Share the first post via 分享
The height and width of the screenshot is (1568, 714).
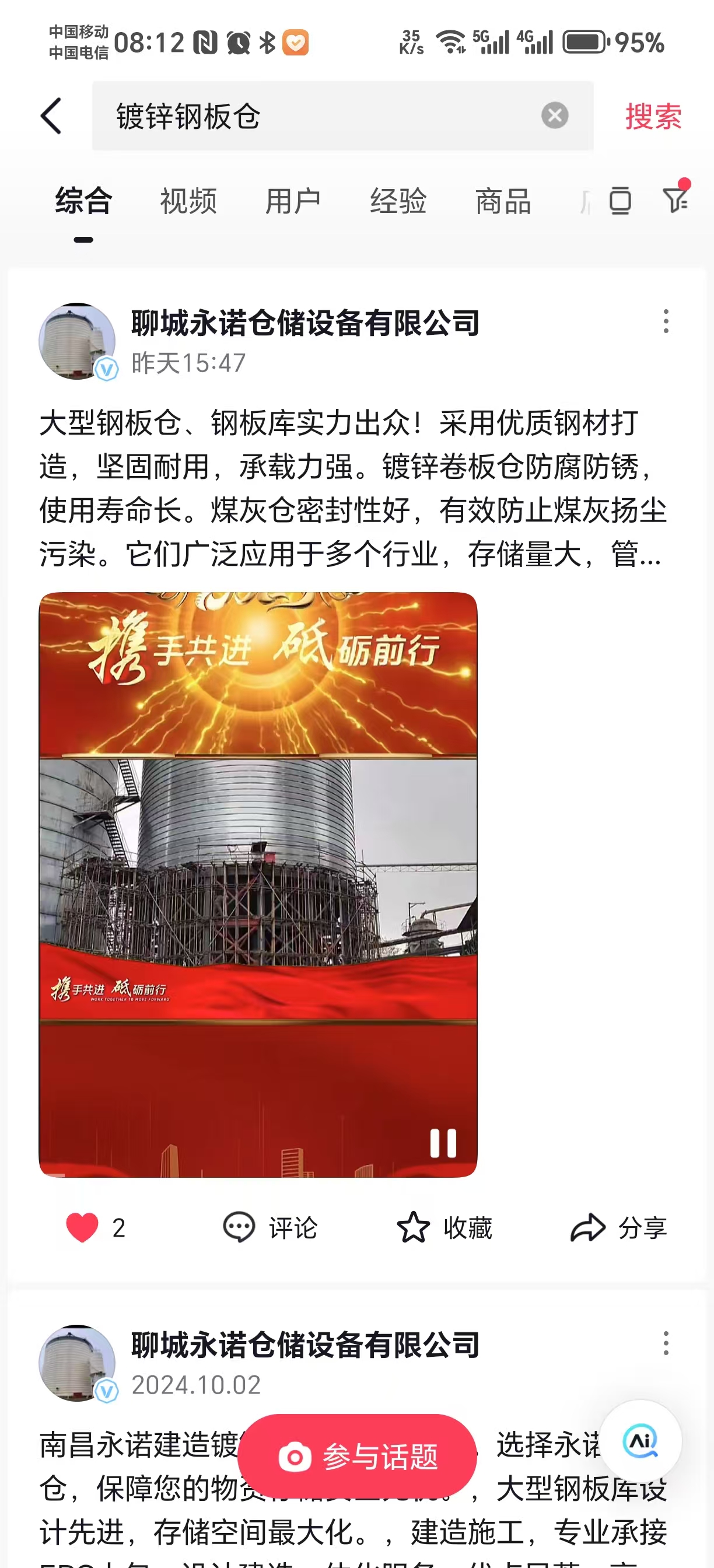tap(619, 1227)
